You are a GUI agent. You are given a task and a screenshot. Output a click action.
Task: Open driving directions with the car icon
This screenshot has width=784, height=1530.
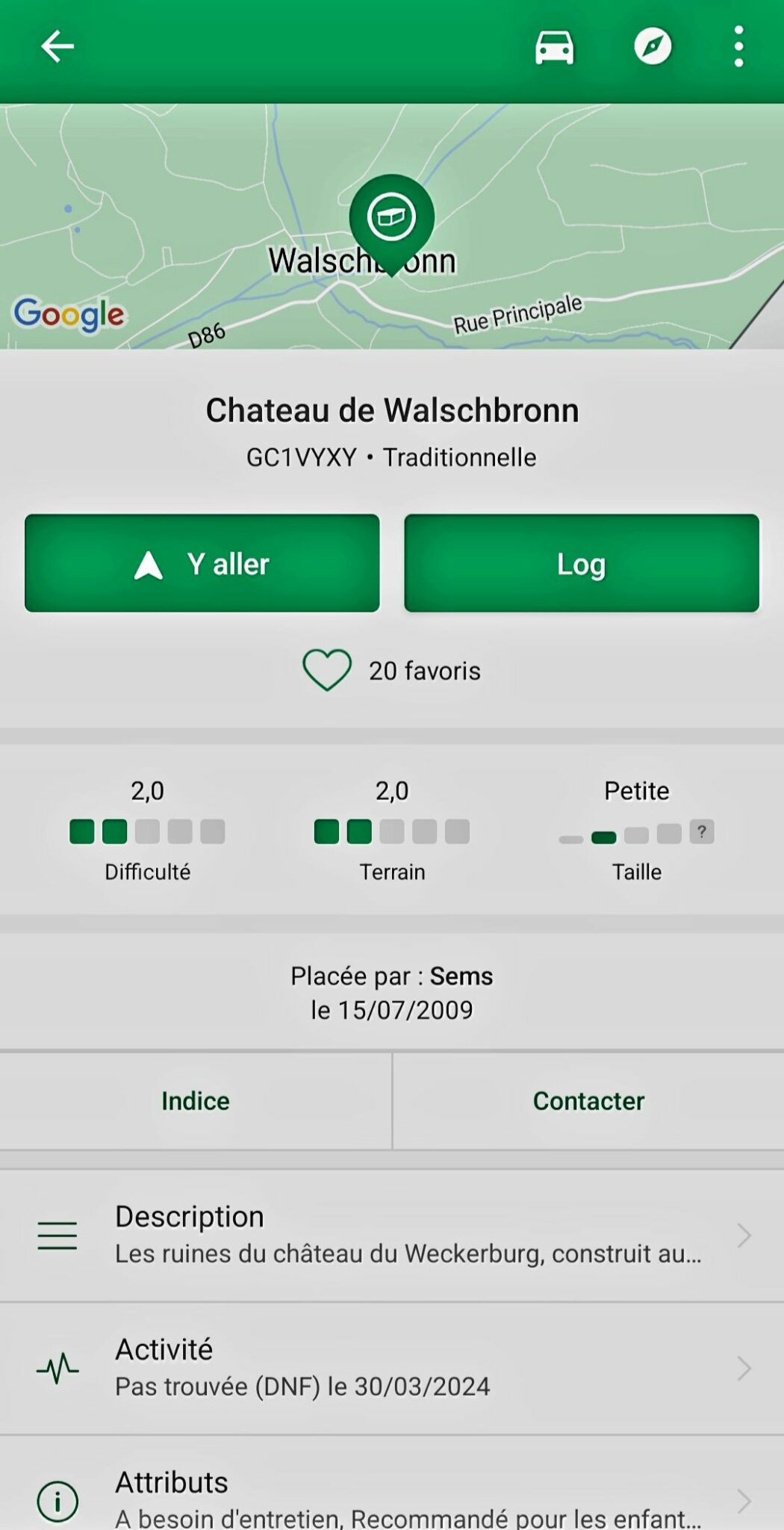point(554,47)
